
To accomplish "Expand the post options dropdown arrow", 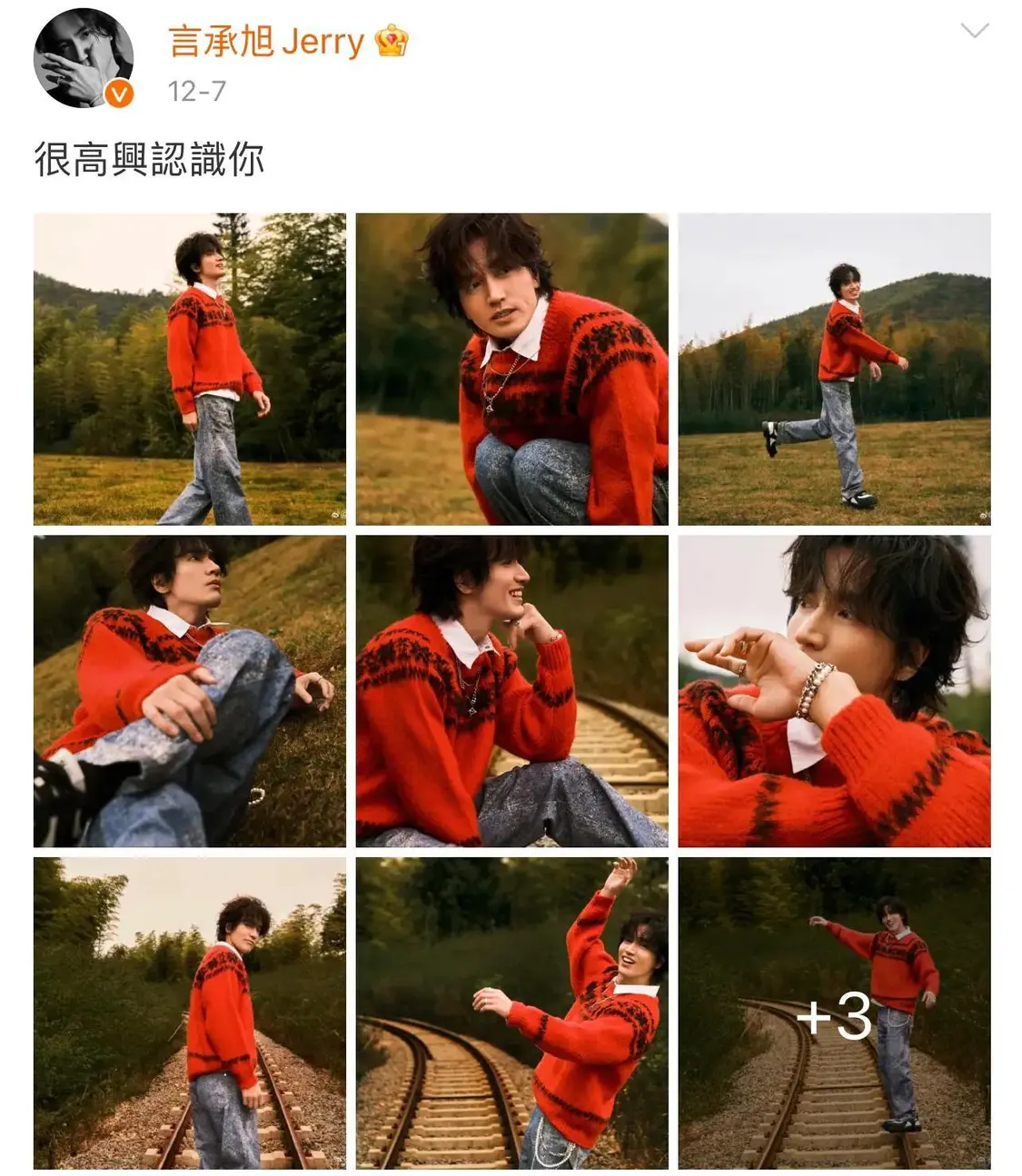I will pyautogui.click(x=974, y=32).
